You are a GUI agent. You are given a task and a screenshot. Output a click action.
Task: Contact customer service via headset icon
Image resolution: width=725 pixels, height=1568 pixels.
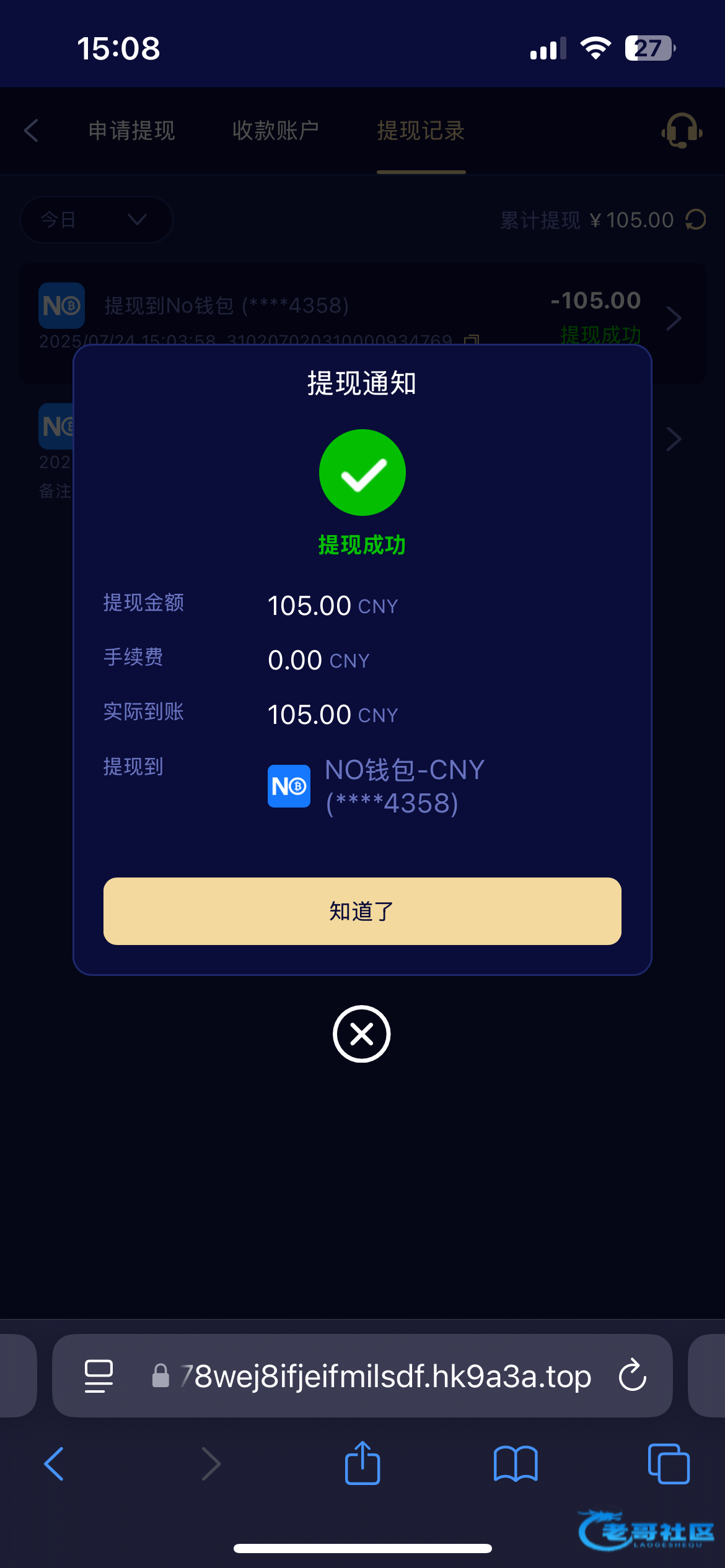coord(682,130)
